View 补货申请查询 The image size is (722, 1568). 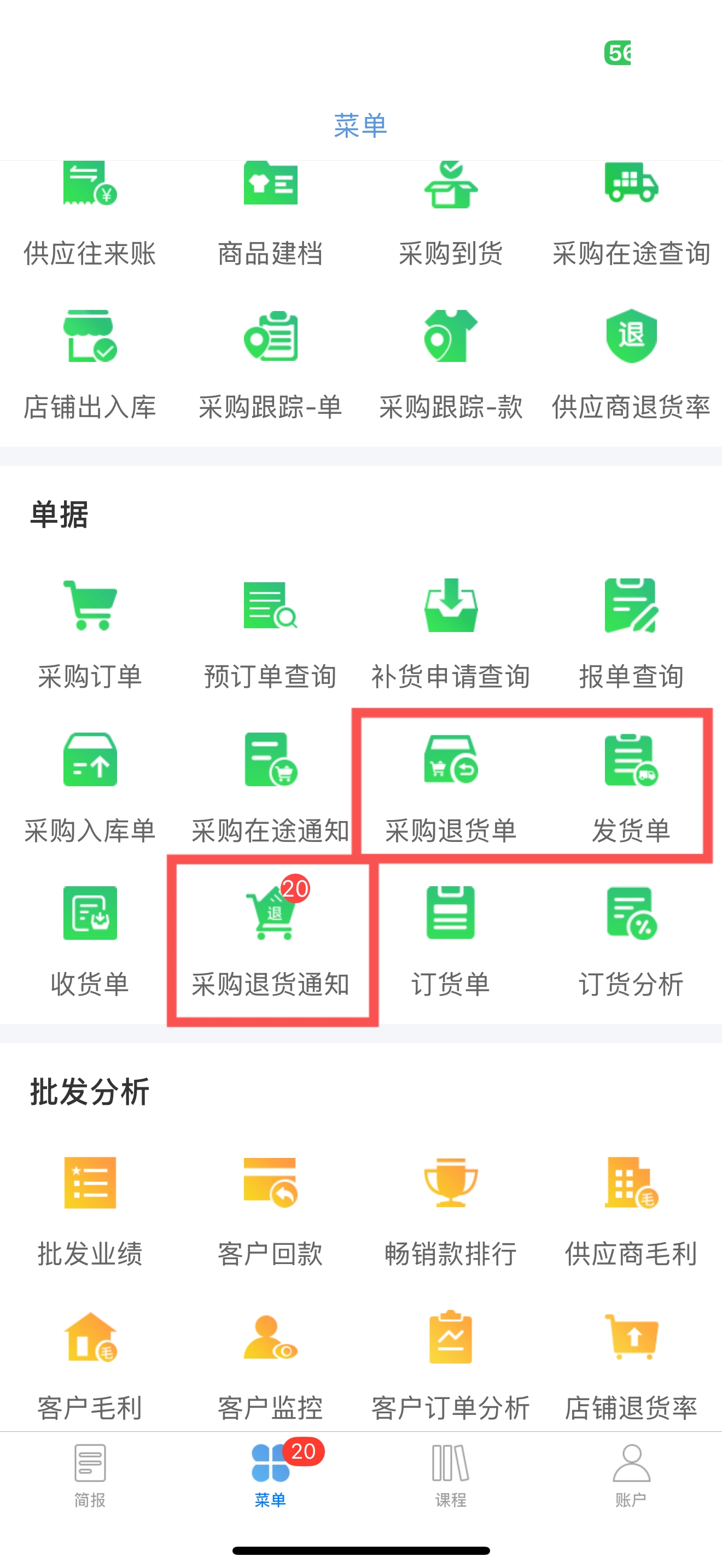[451, 633]
